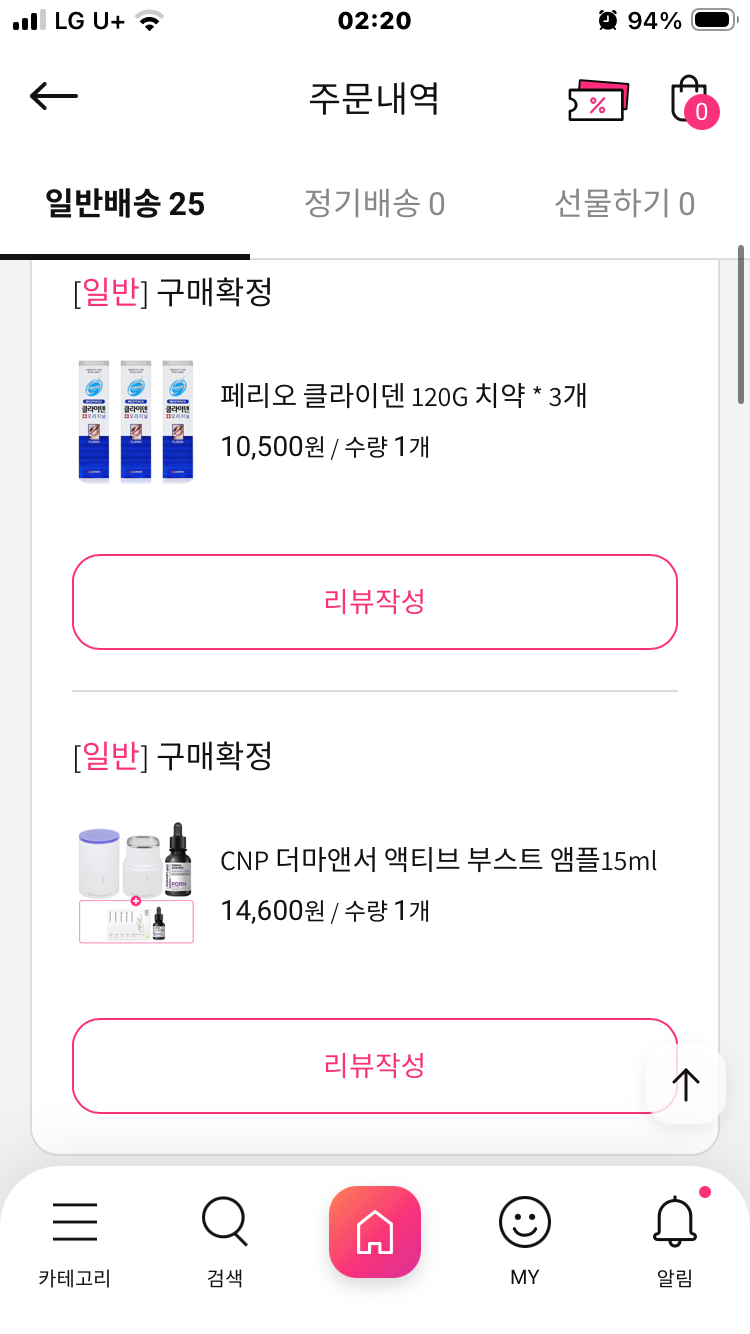Viewport: 750px width, 1334px height.
Task: Switch to the 선물하기 0 tab
Action: click(x=624, y=205)
